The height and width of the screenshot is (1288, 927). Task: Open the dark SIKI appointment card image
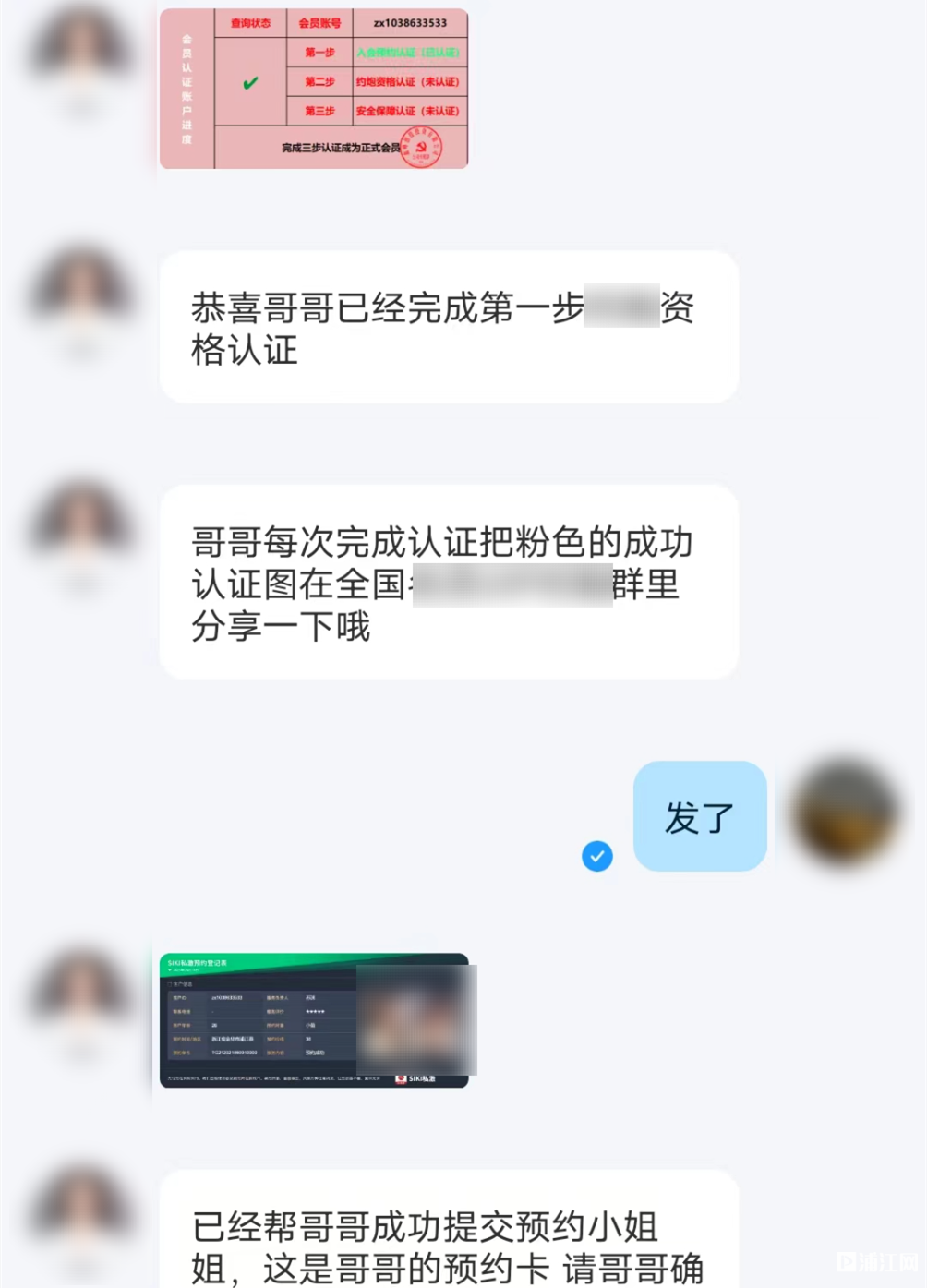tap(314, 1020)
